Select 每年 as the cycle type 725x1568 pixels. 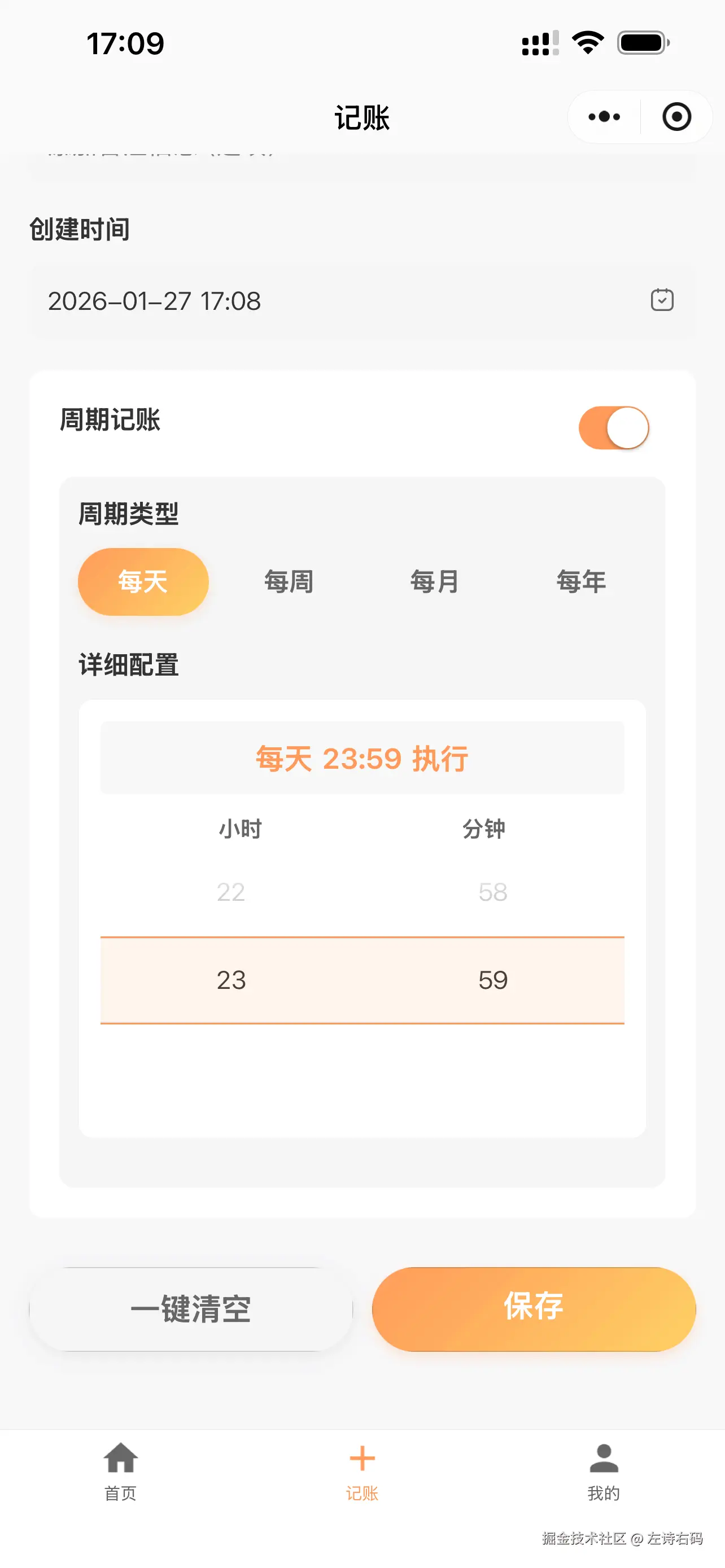tap(580, 581)
